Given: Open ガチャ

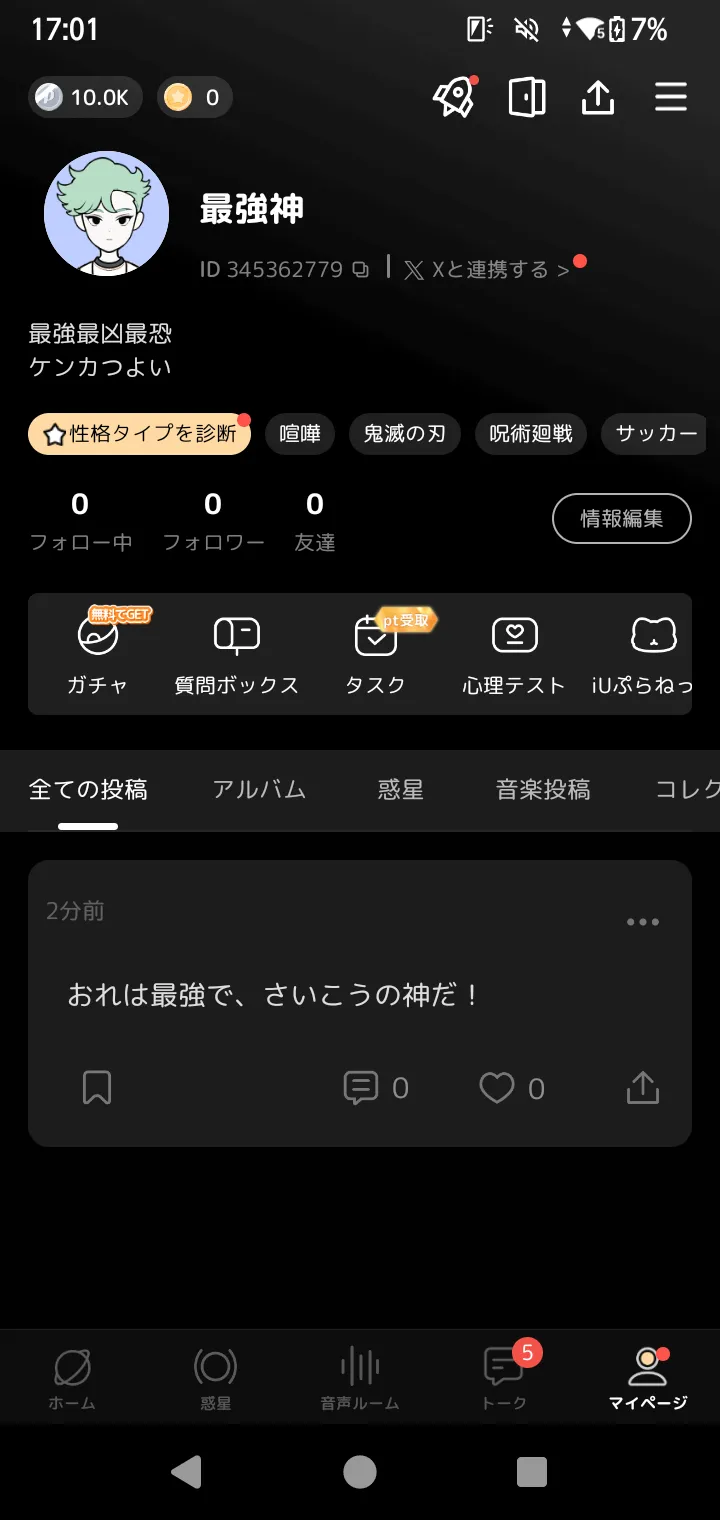Looking at the screenshot, I should click(x=98, y=654).
